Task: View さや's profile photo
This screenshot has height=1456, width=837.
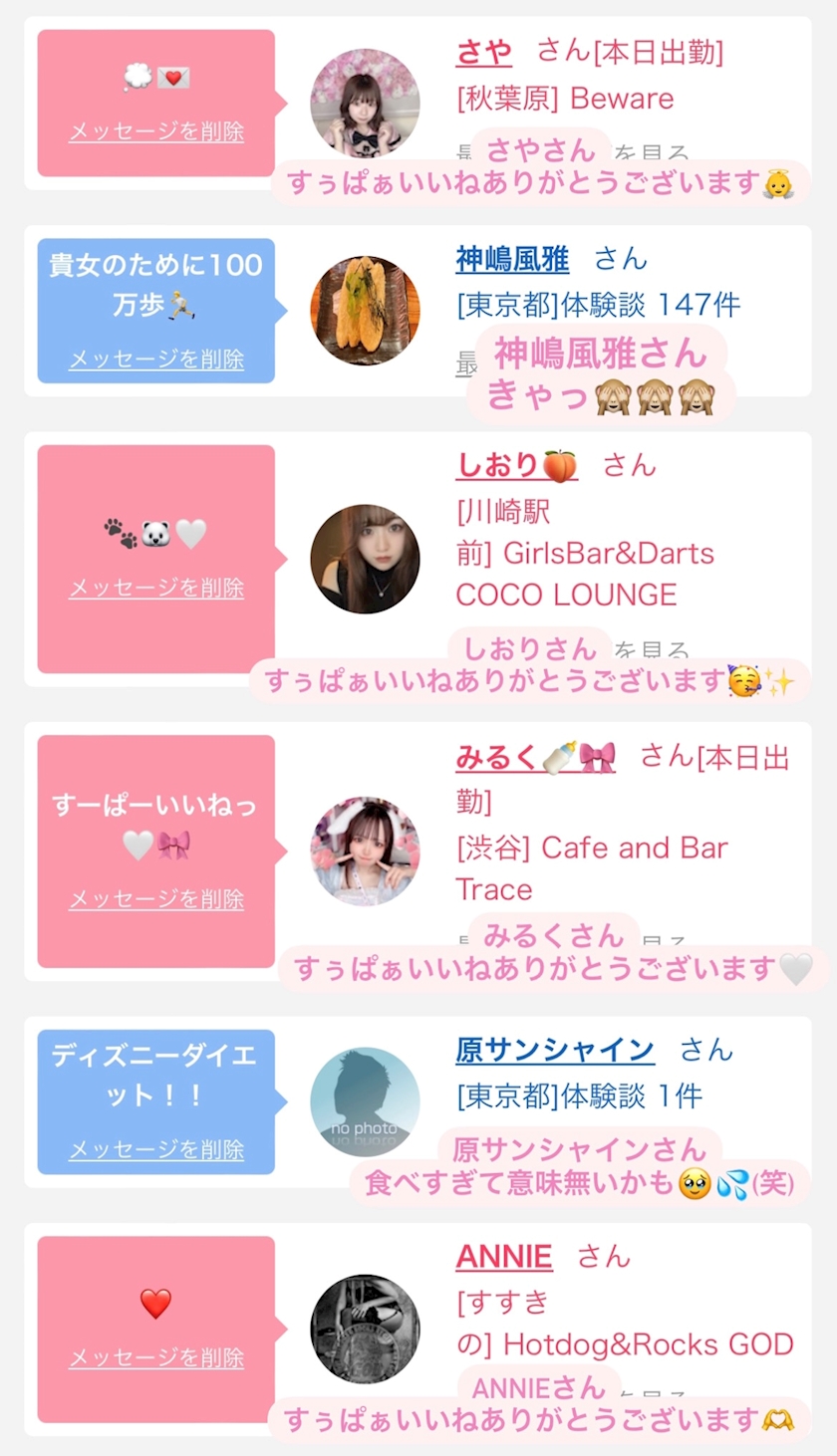Action: [365, 104]
